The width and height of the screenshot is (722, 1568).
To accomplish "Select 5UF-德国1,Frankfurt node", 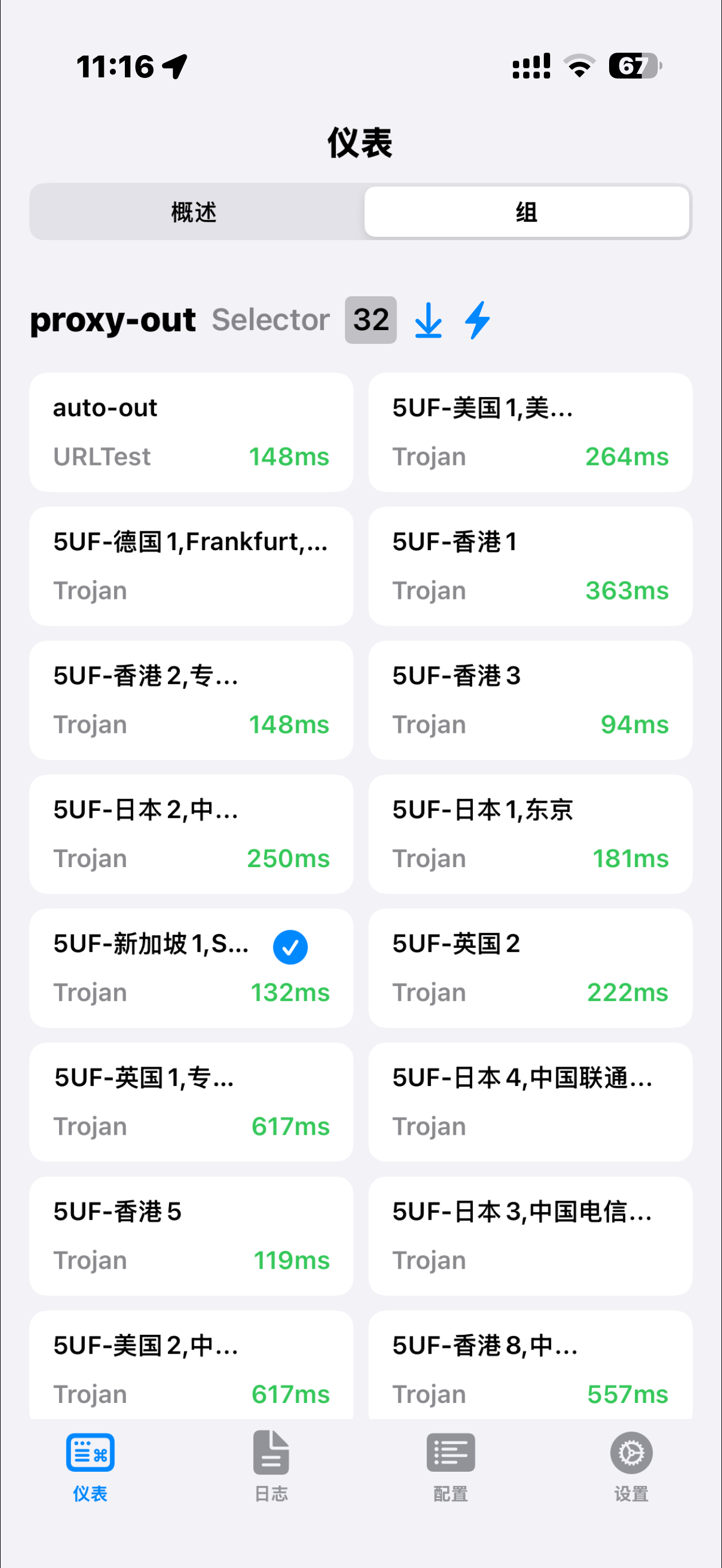I will (191, 566).
